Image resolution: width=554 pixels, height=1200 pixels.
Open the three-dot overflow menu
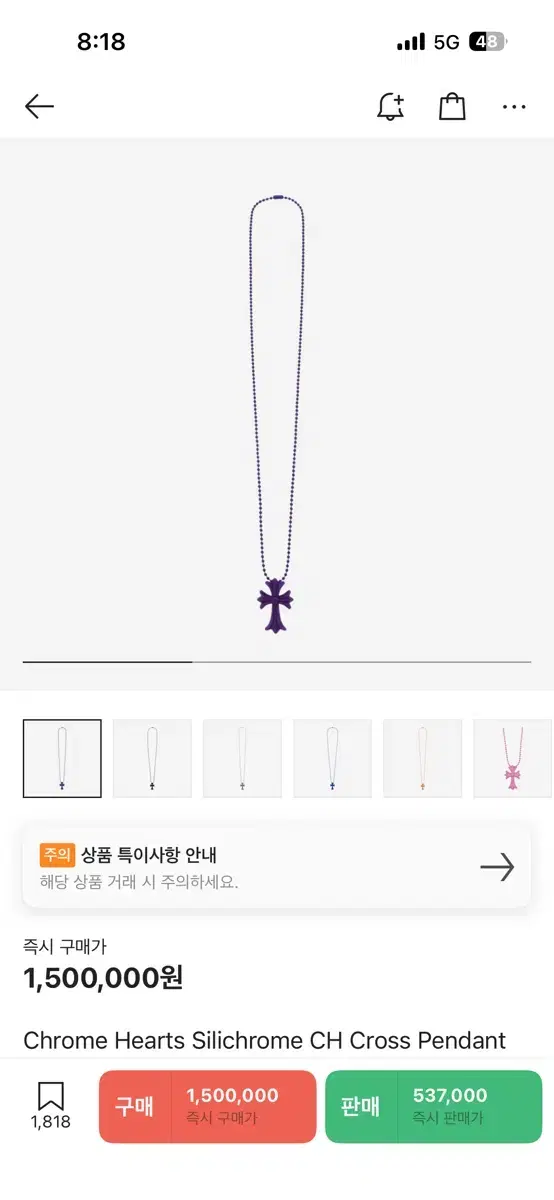(514, 107)
